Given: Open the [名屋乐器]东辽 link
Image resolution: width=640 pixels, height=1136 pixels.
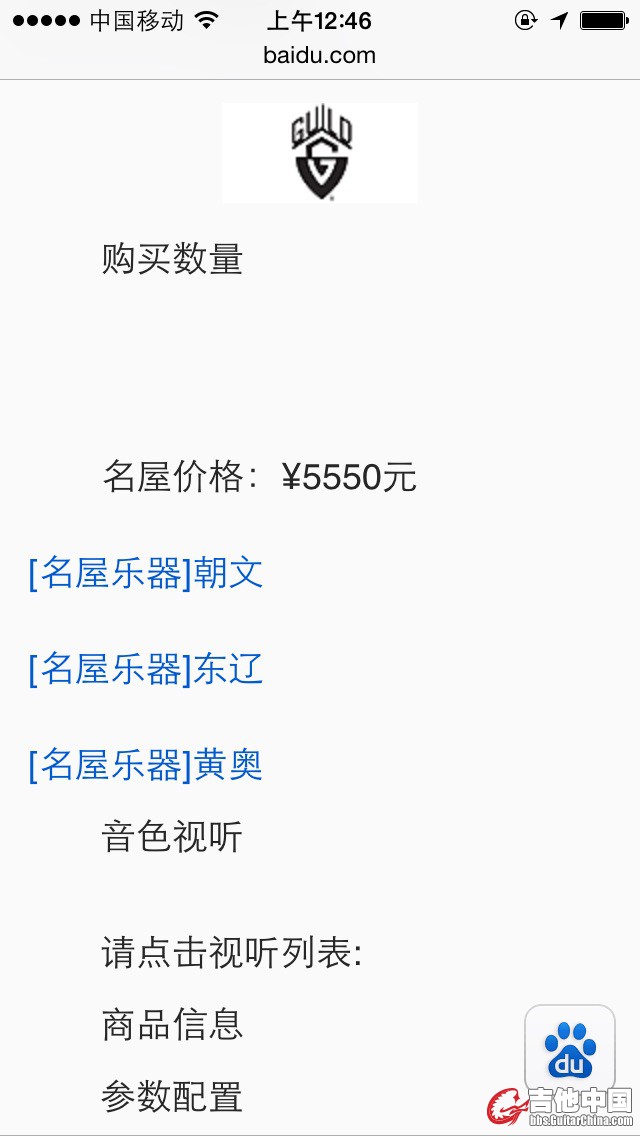Looking at the screenshot, I should 146,669.
